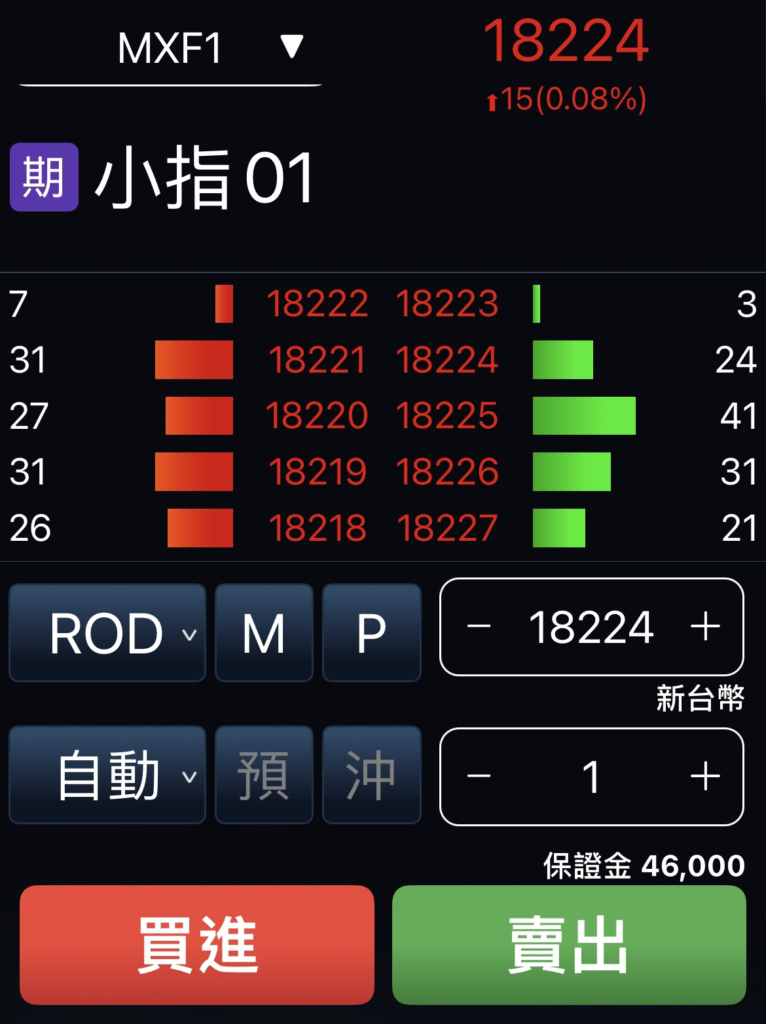The width and height of the screenshot is (766, 1024).
Task: Tap the 沖 day-trade button
Action: coord(371,775)
